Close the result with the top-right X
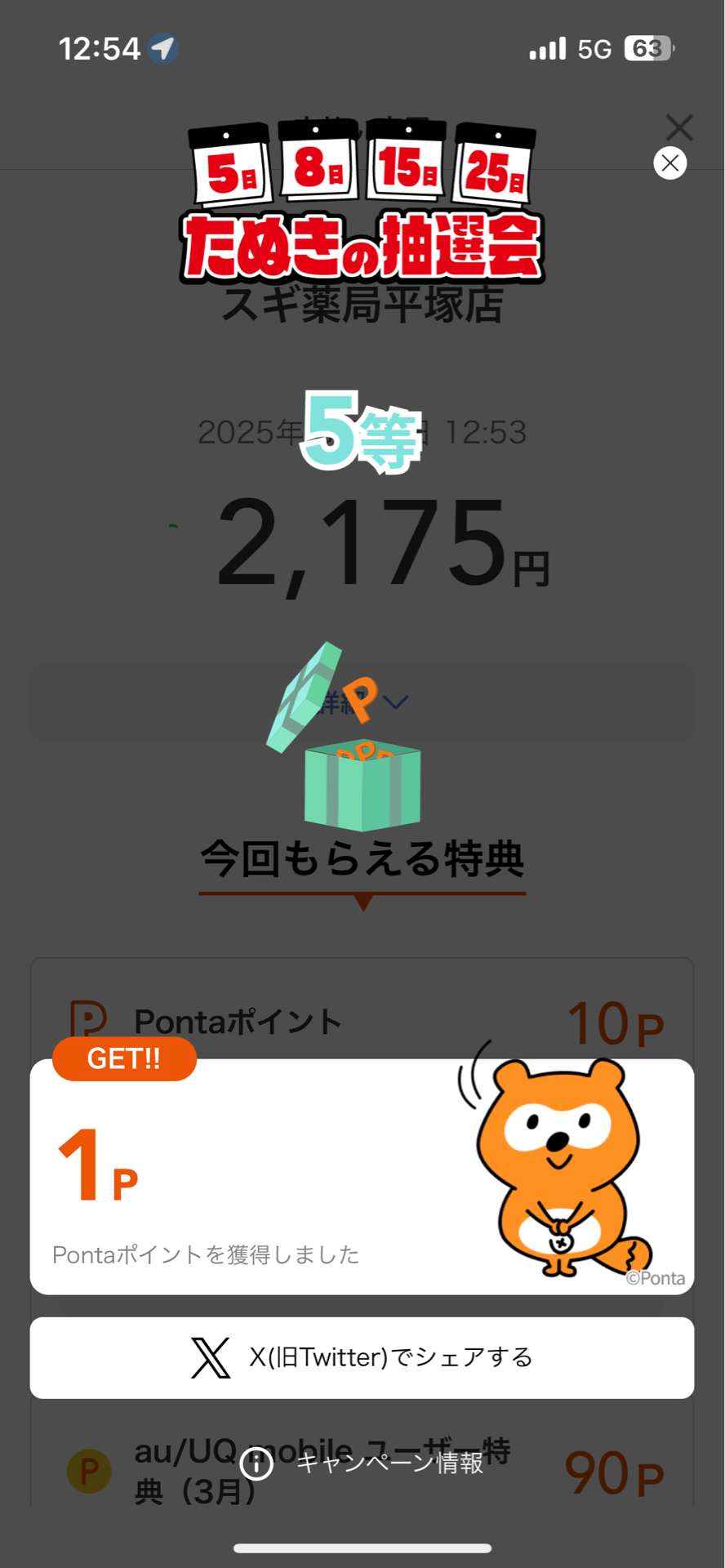 pos(678,127)
